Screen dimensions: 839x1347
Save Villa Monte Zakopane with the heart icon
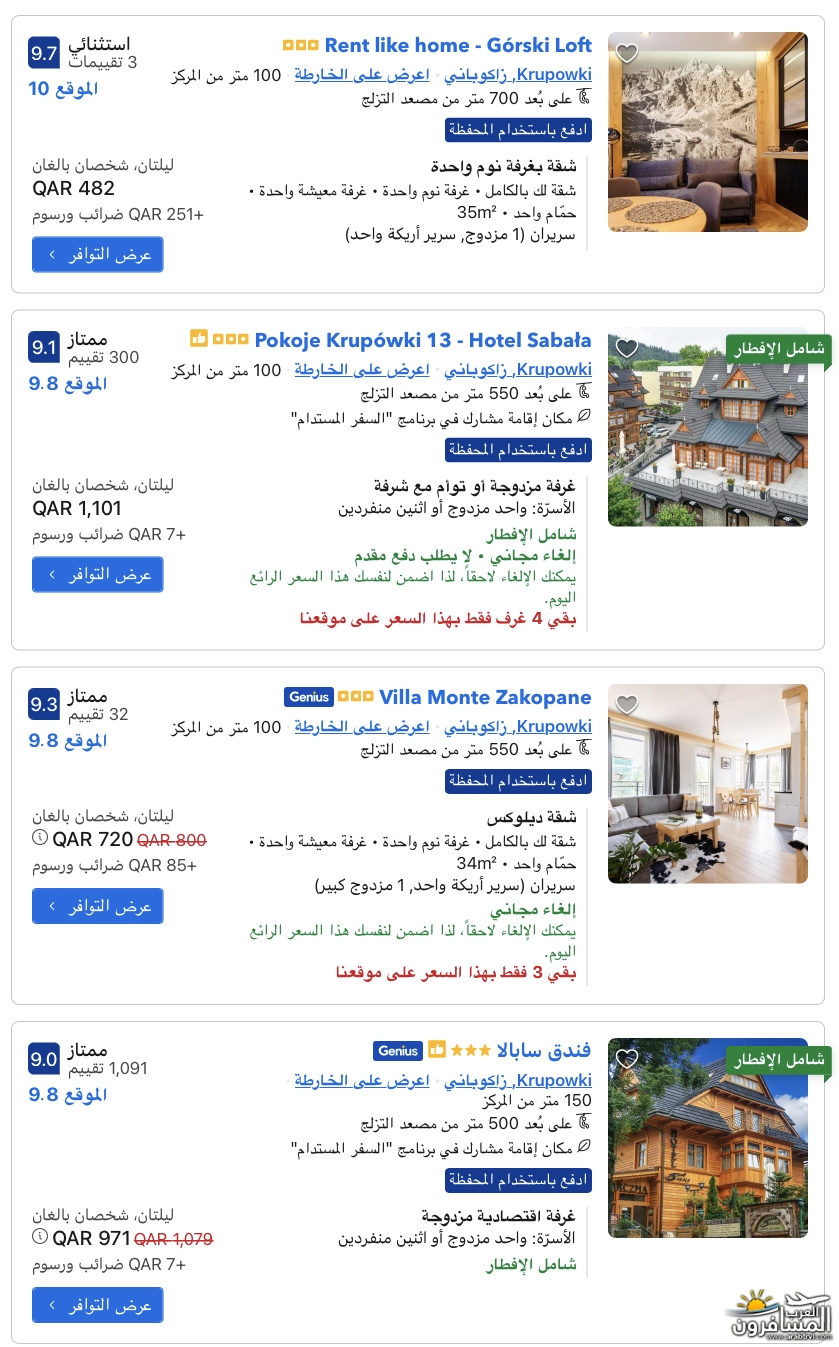[x=627, y=705]
